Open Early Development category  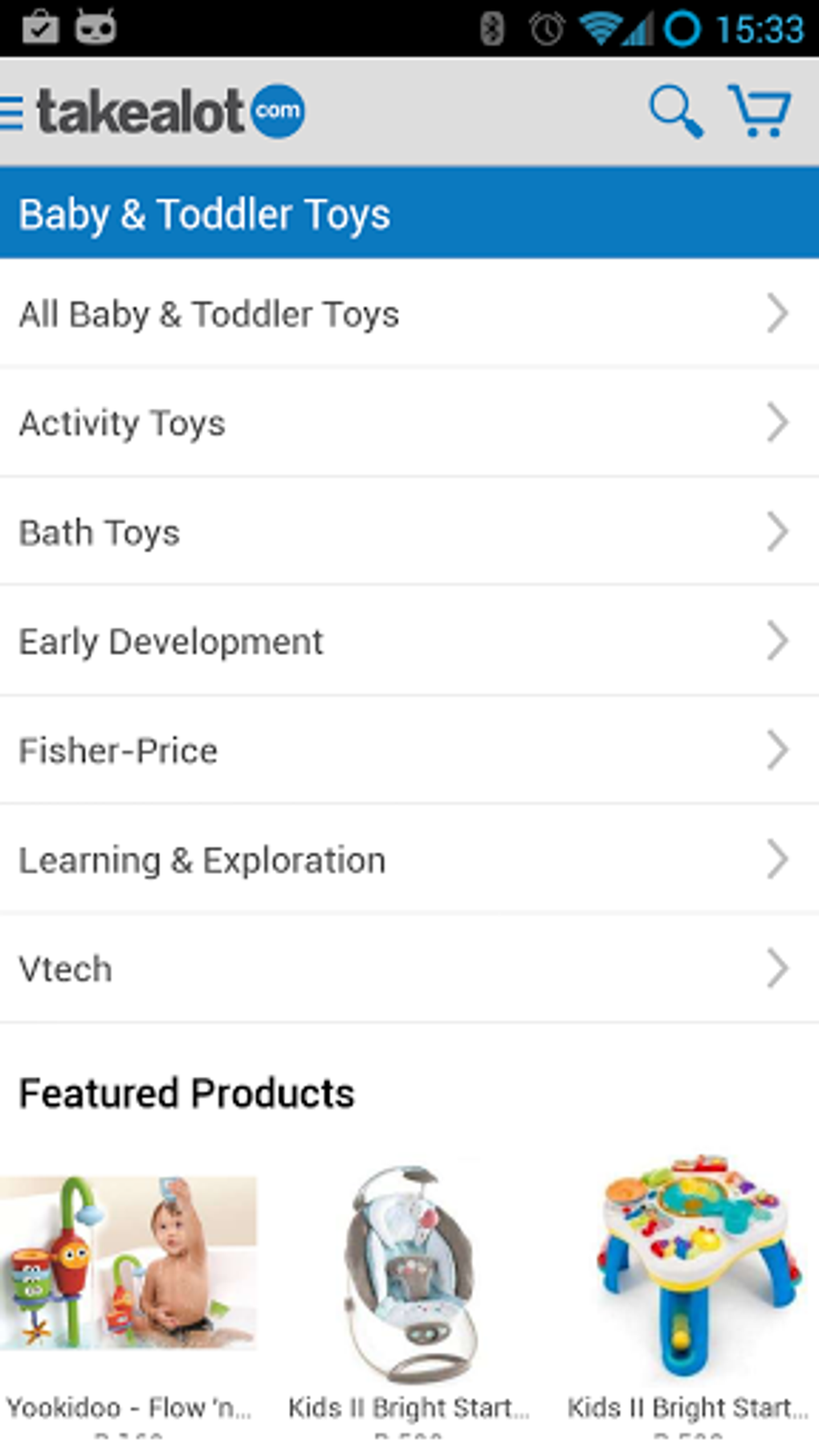coord(409,641)
